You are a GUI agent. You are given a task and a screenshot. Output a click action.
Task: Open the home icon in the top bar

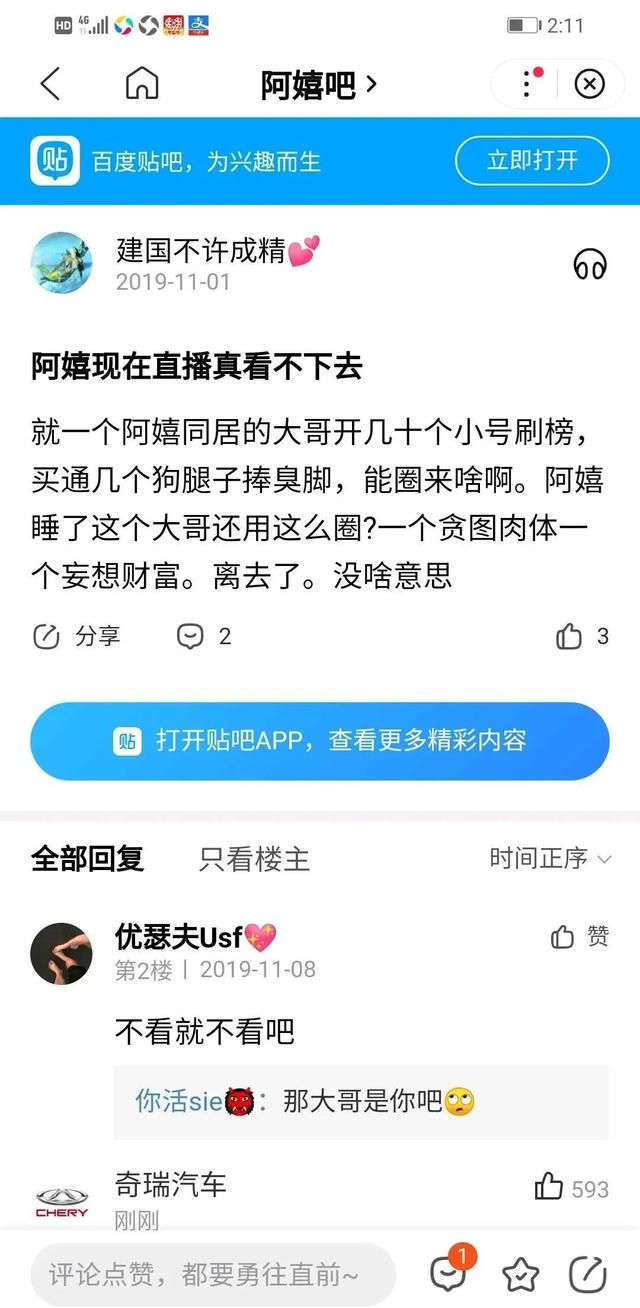tap(142, 84)
